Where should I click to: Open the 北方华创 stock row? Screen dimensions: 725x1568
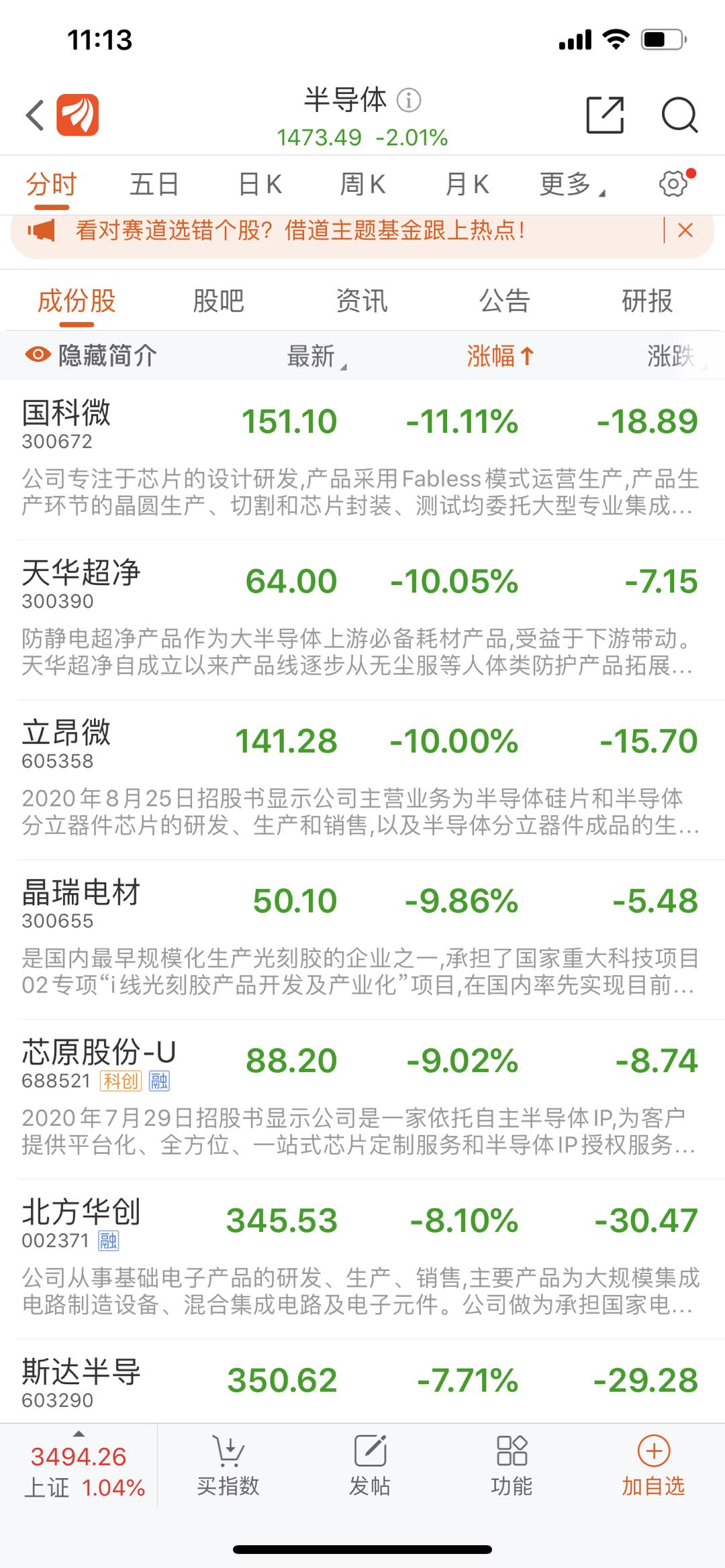(362, 1259)
